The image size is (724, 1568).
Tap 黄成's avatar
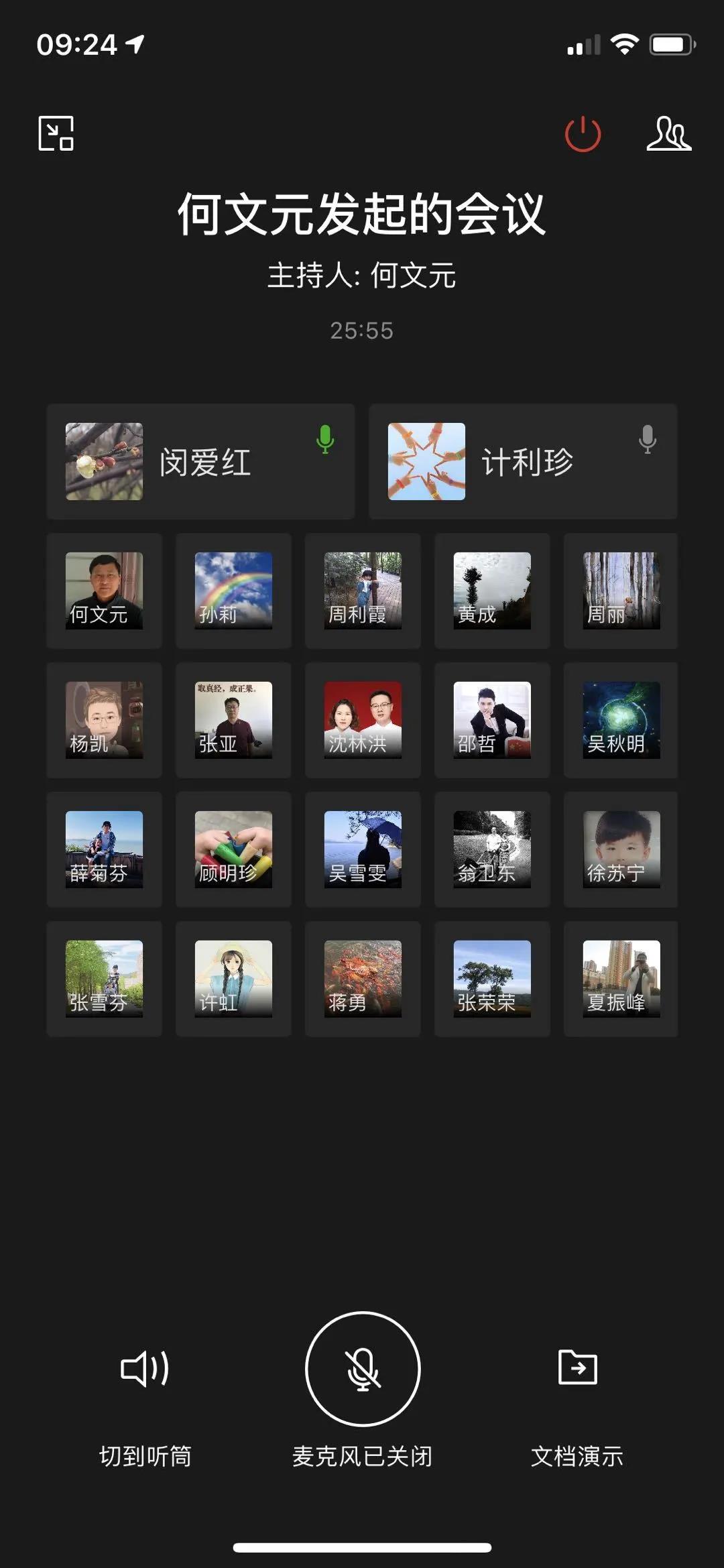pyautogui.click(x=492, y=591)
